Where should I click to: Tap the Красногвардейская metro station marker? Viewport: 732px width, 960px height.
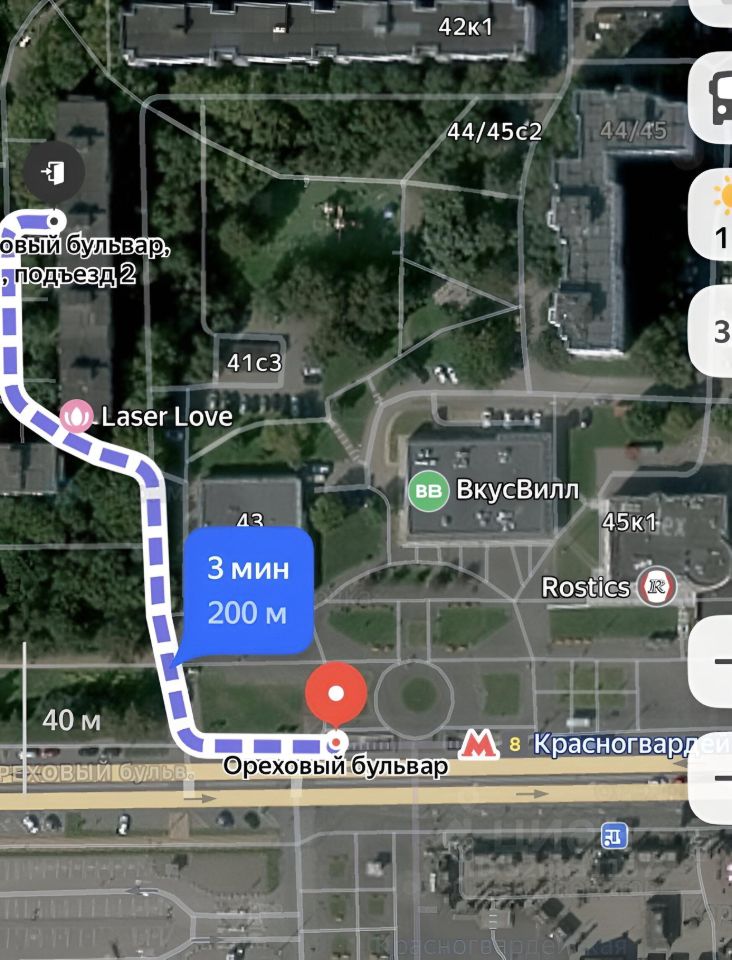click(478, 744)
